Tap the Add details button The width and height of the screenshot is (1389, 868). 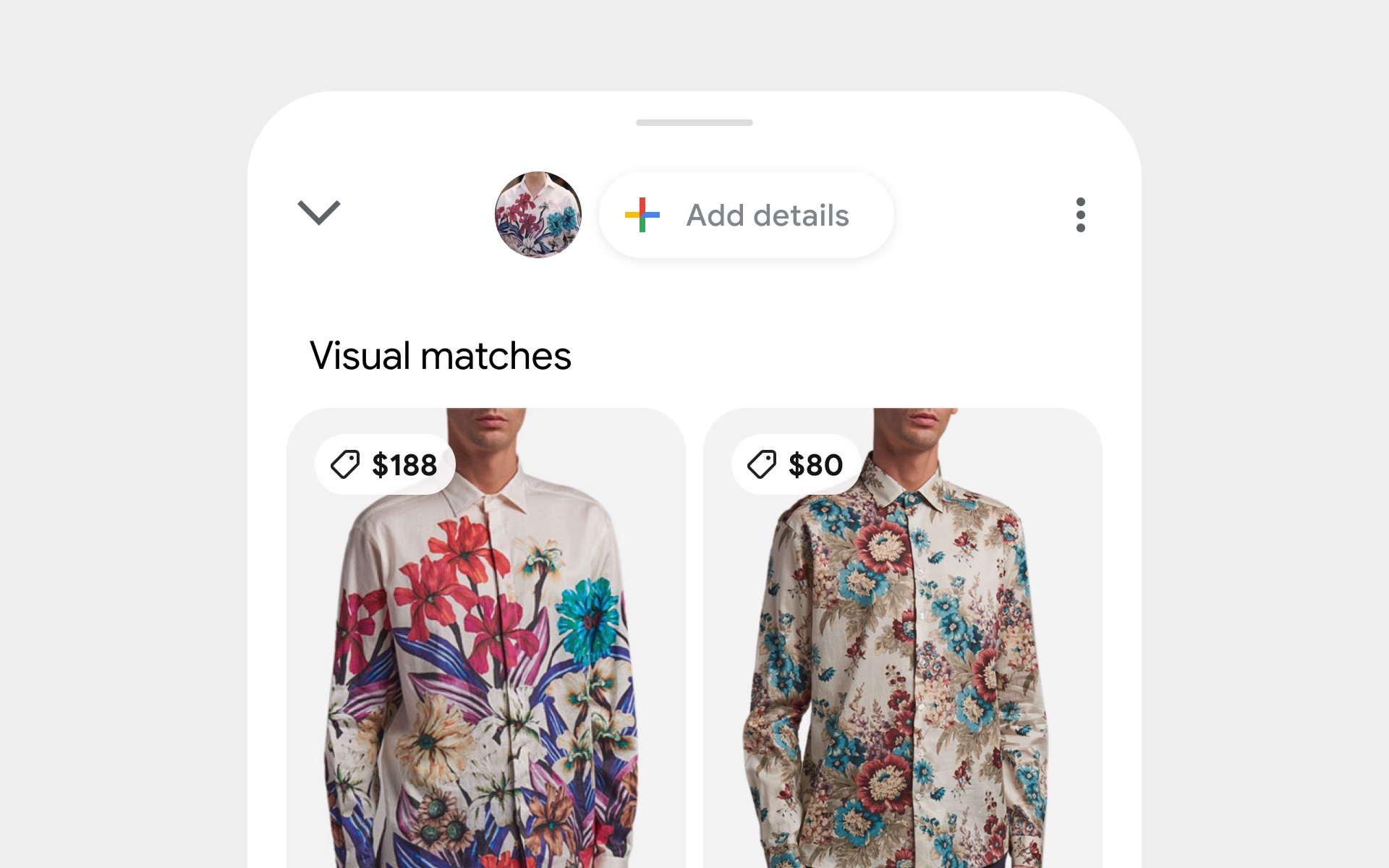(x=747, y=215)
